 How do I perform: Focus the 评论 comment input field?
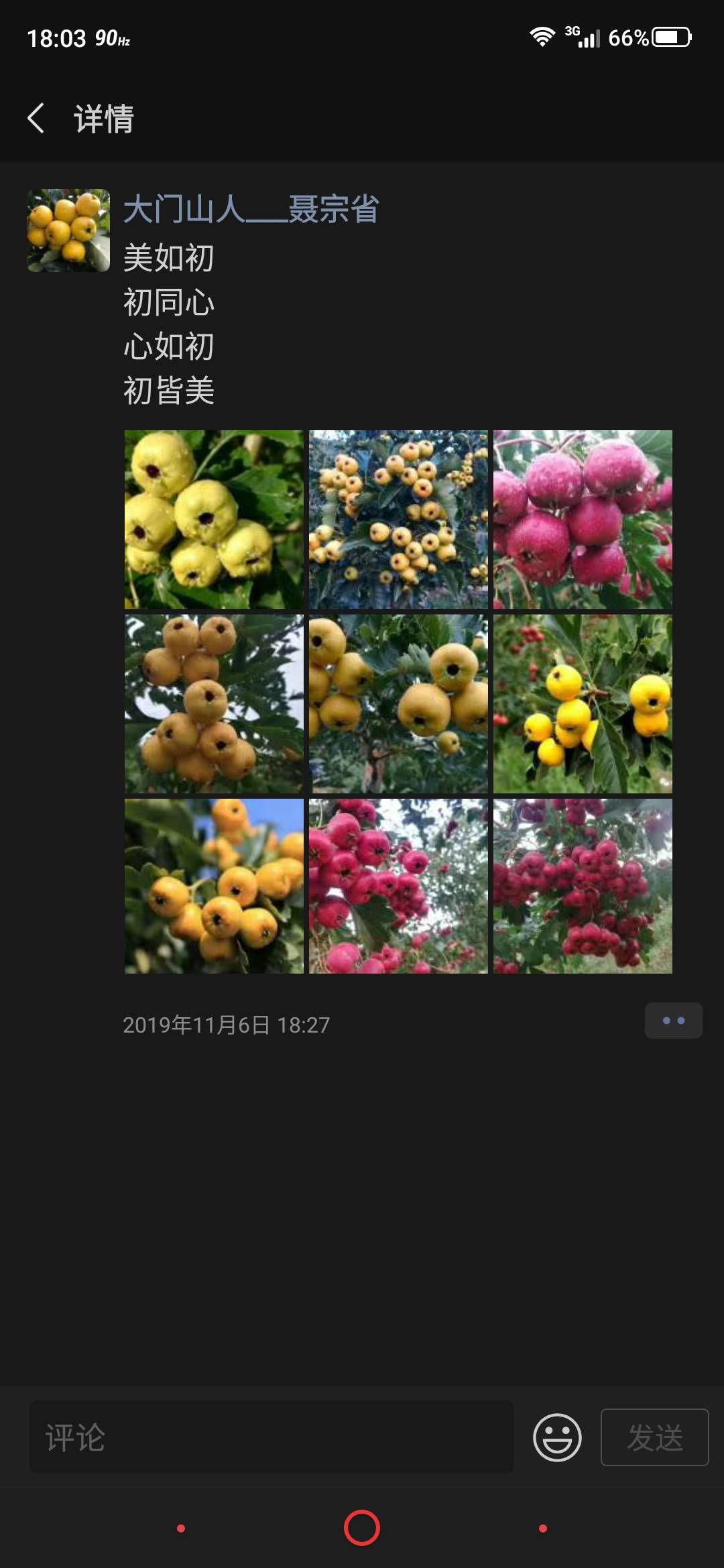271,1437
